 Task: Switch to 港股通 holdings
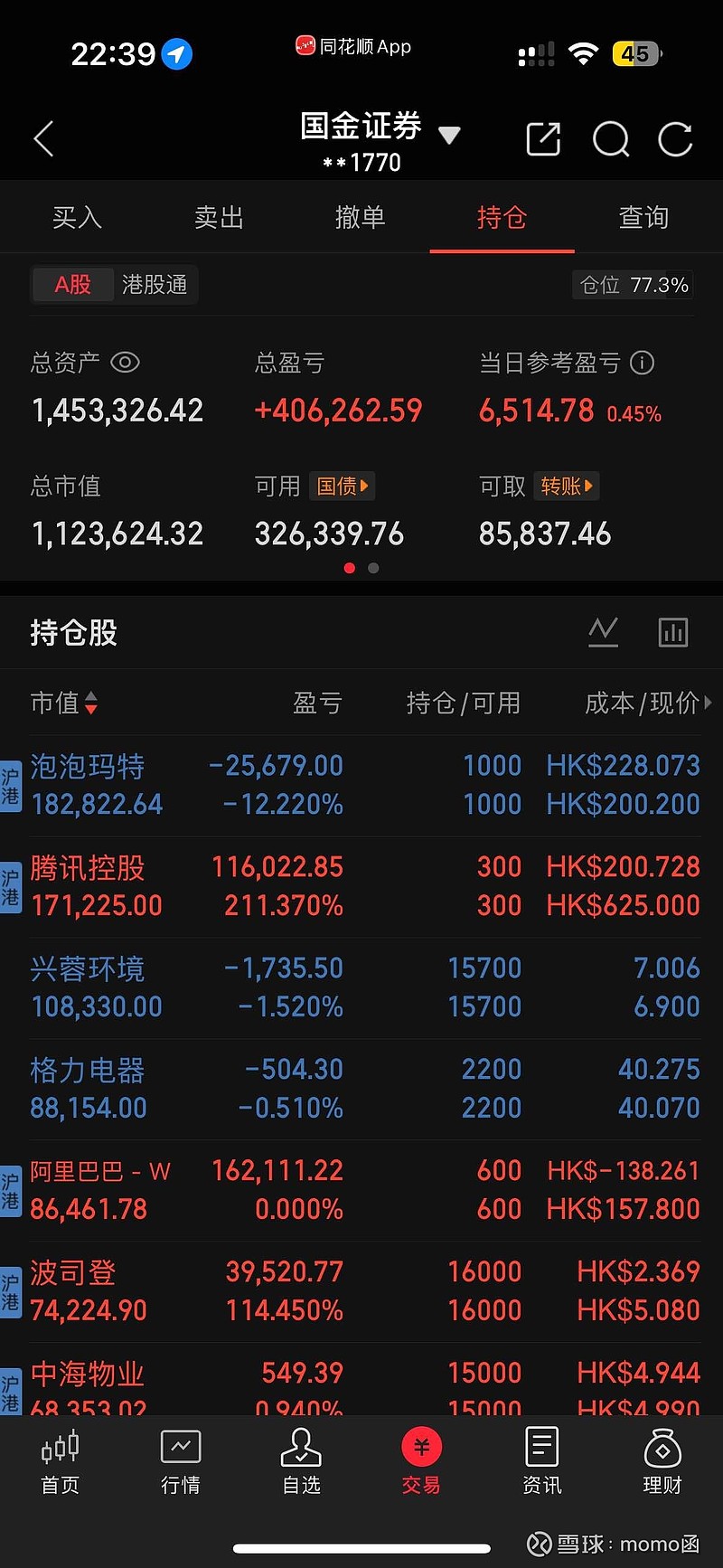(x=155, y=284)
